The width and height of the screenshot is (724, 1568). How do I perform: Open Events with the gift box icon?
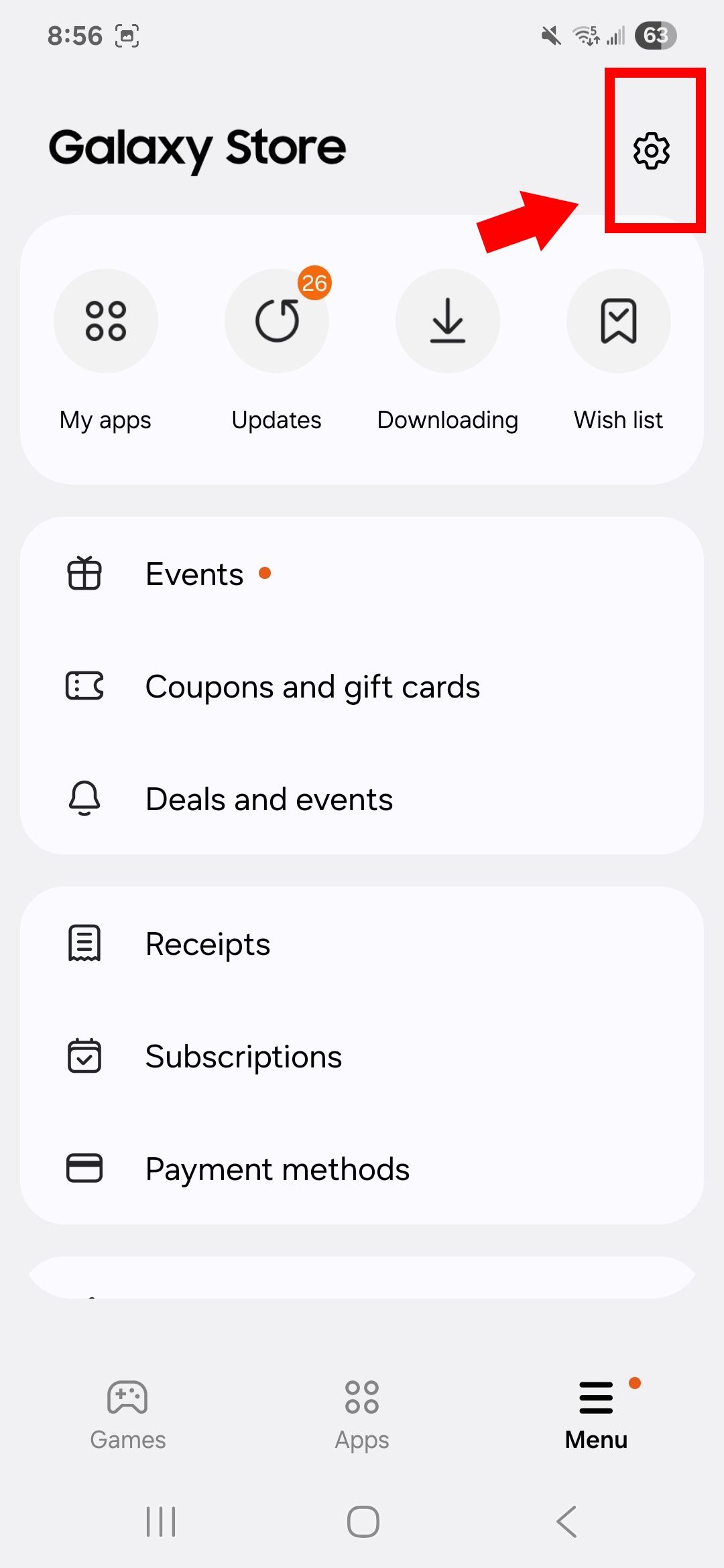tap(194, 574)
